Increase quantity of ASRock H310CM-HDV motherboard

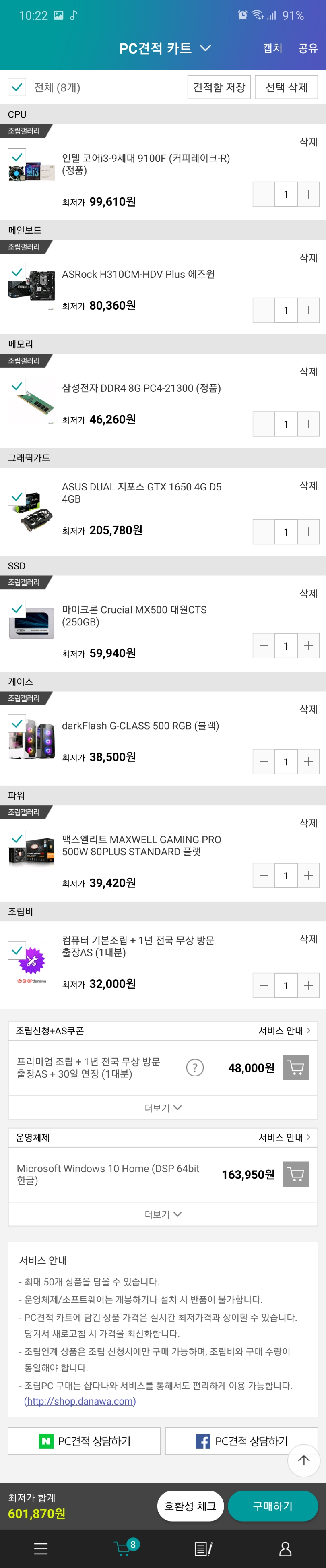(308, 310)
